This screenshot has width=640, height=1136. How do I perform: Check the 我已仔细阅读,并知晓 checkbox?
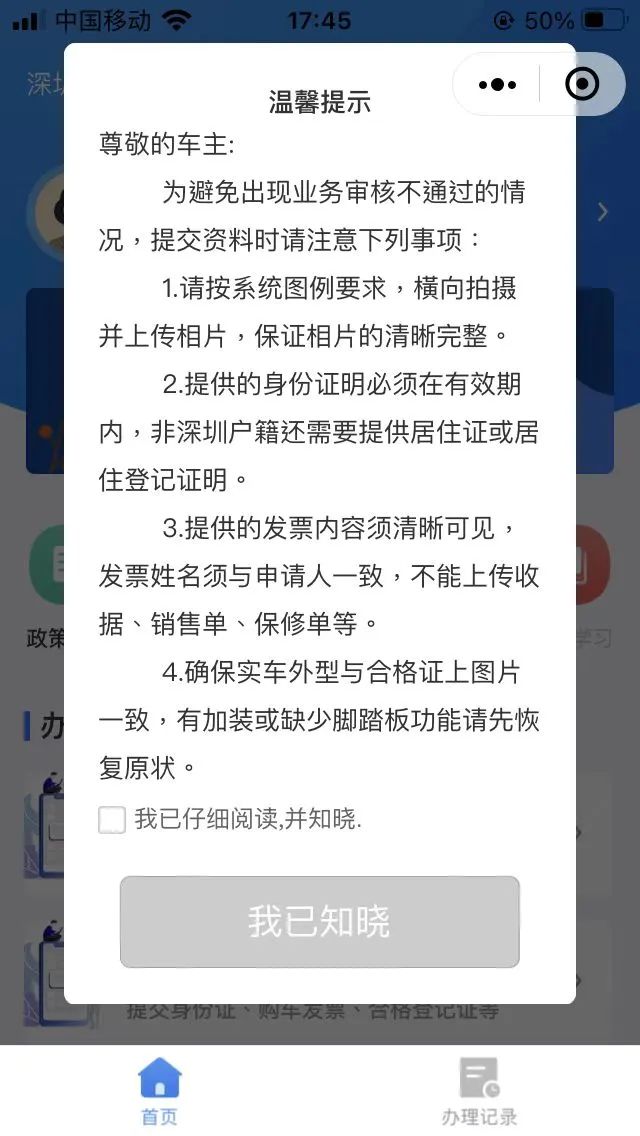pos(112,820)
